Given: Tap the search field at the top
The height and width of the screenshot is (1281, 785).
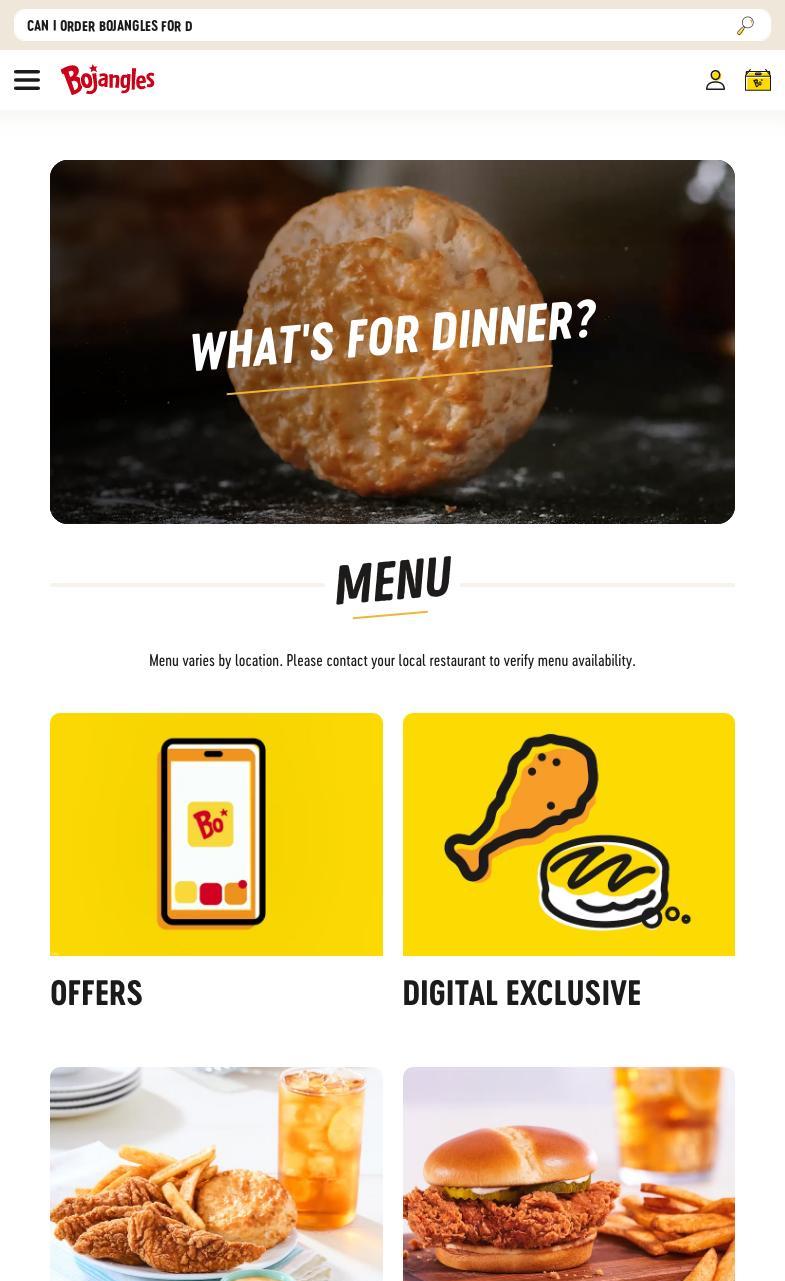Looking at the screenshot, I should tap(370, 26).
